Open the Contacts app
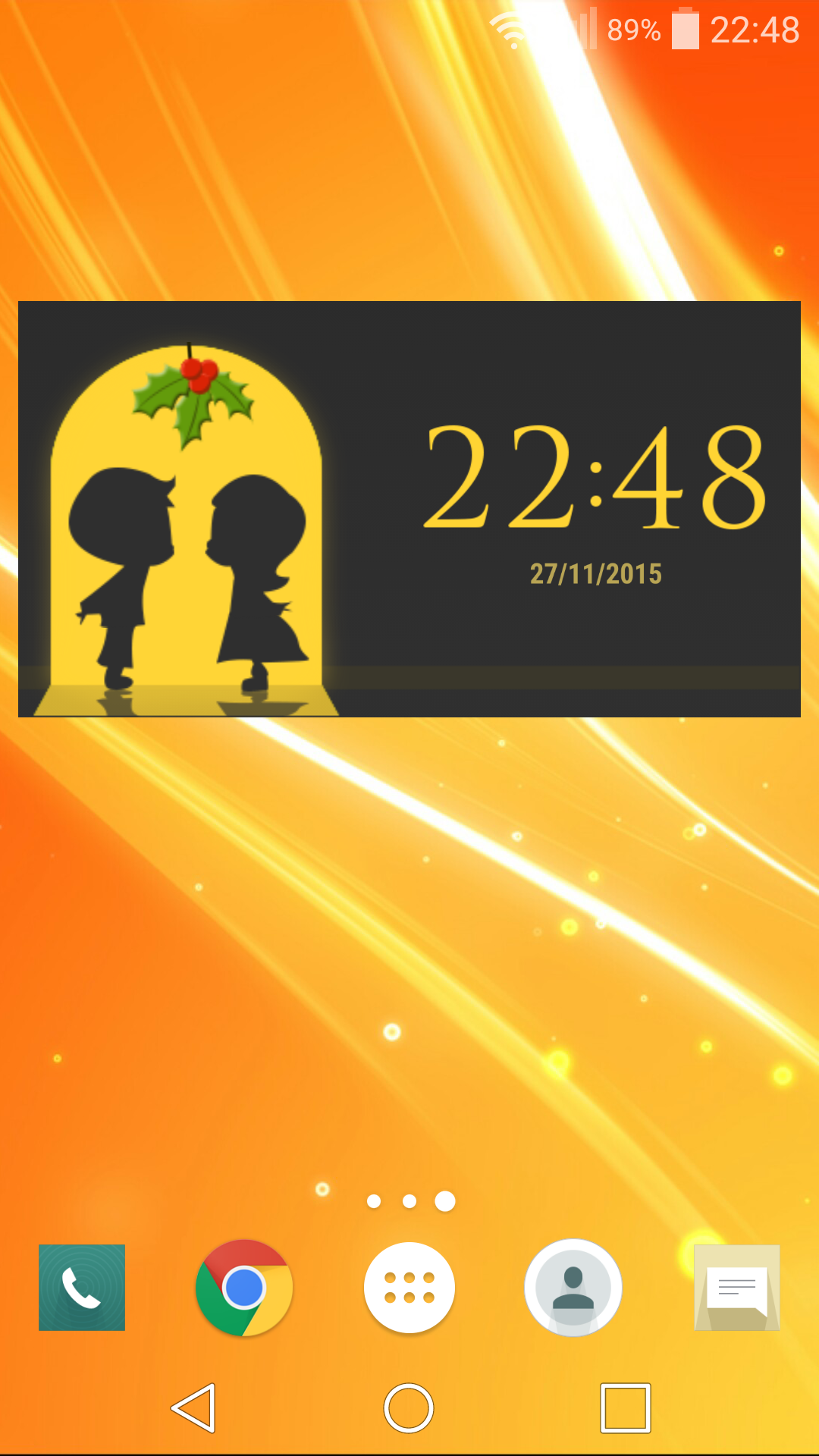 (x=573, y=1288)
